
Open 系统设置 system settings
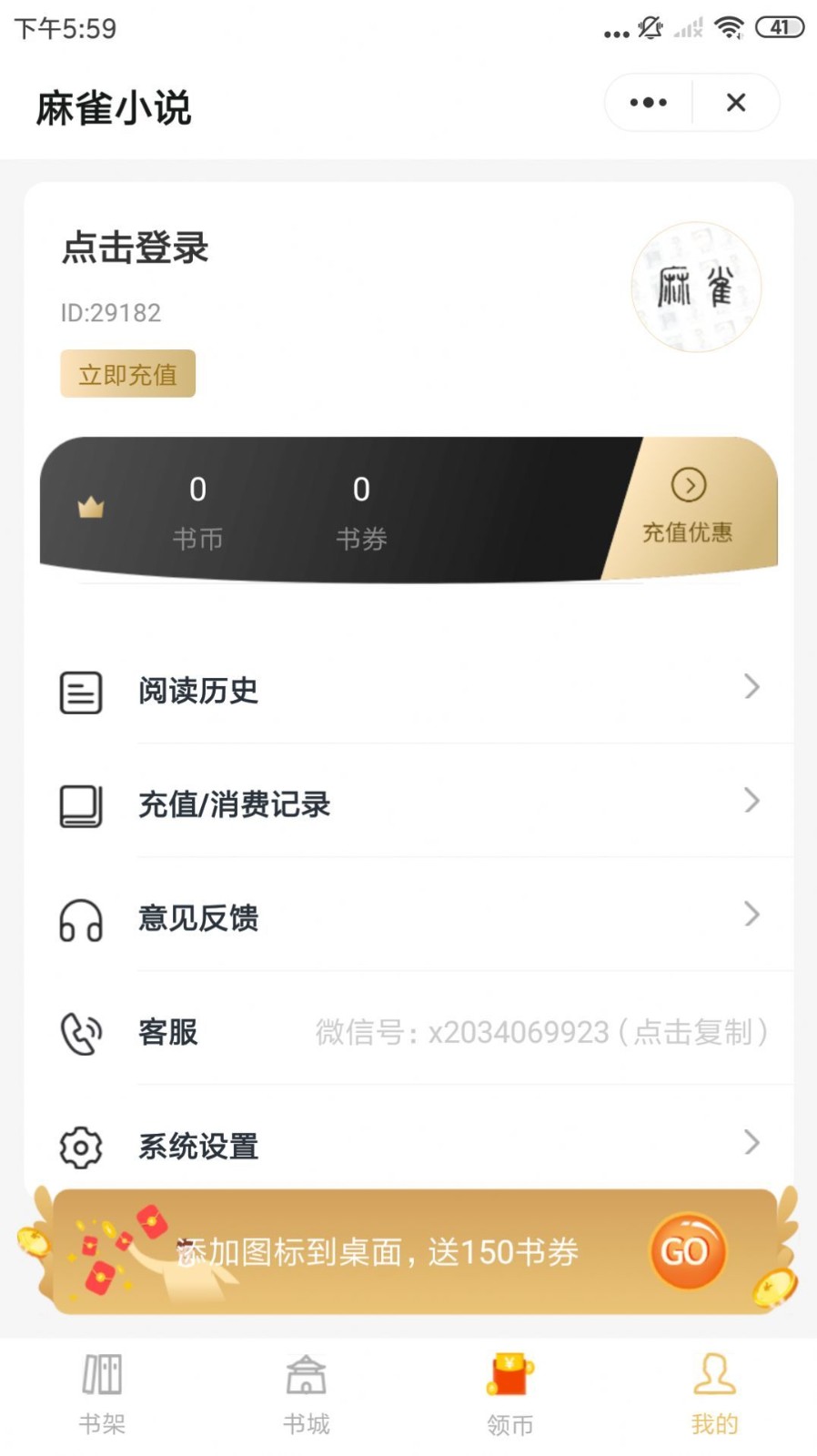408,1146
